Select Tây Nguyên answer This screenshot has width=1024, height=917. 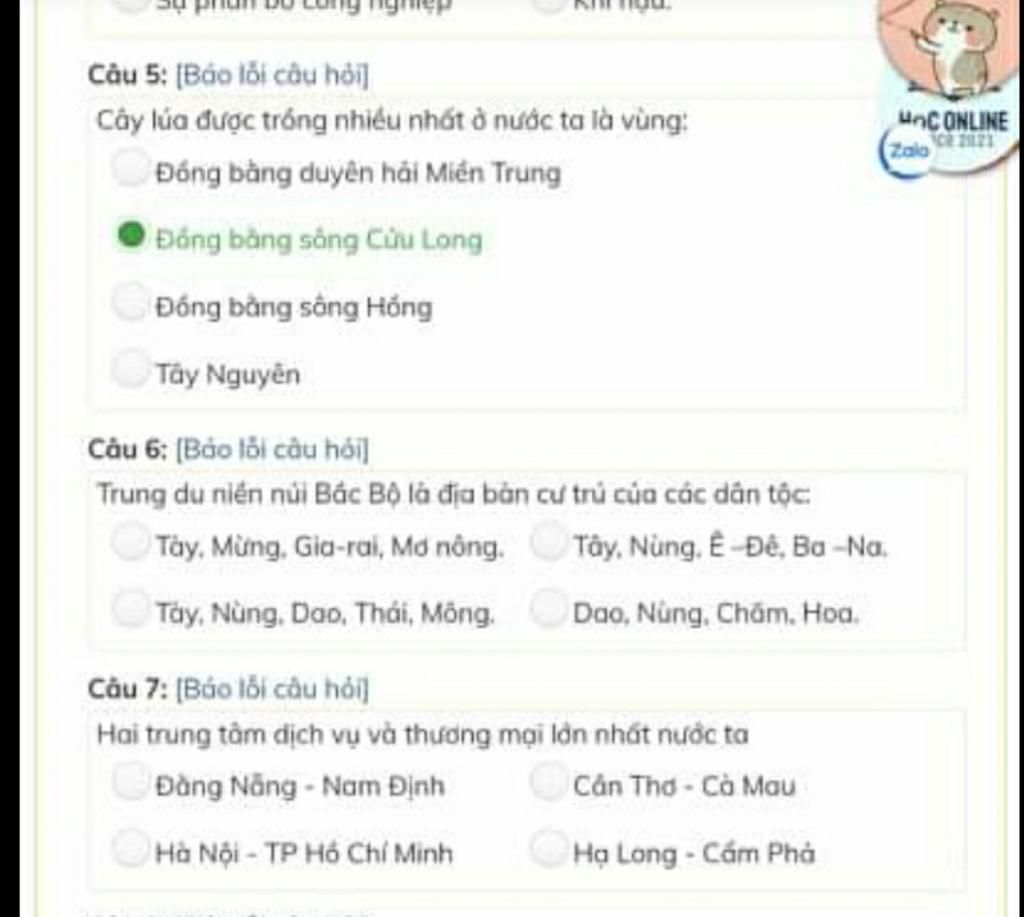130,370
